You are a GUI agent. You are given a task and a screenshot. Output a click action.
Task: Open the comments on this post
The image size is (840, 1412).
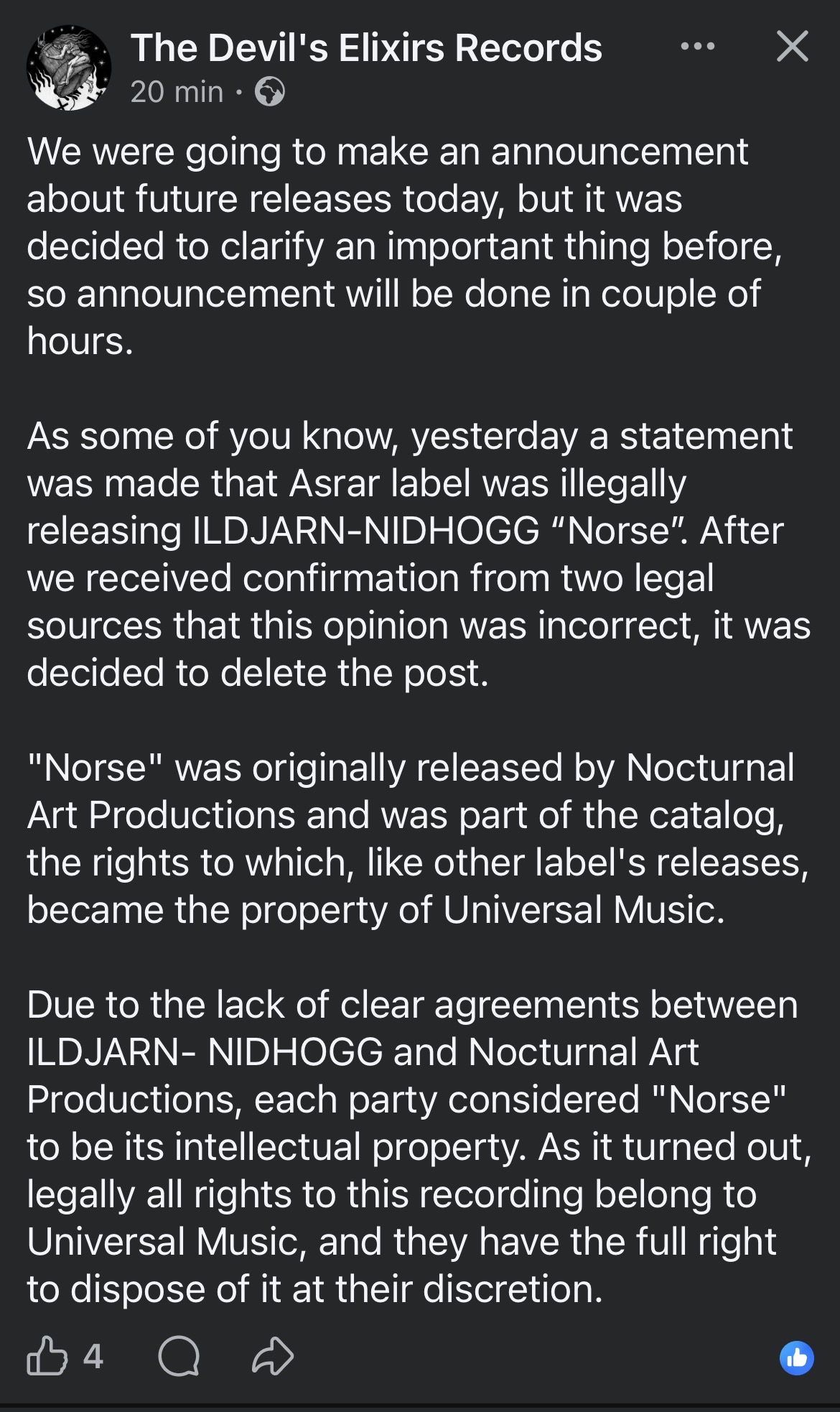(178, 1357)
